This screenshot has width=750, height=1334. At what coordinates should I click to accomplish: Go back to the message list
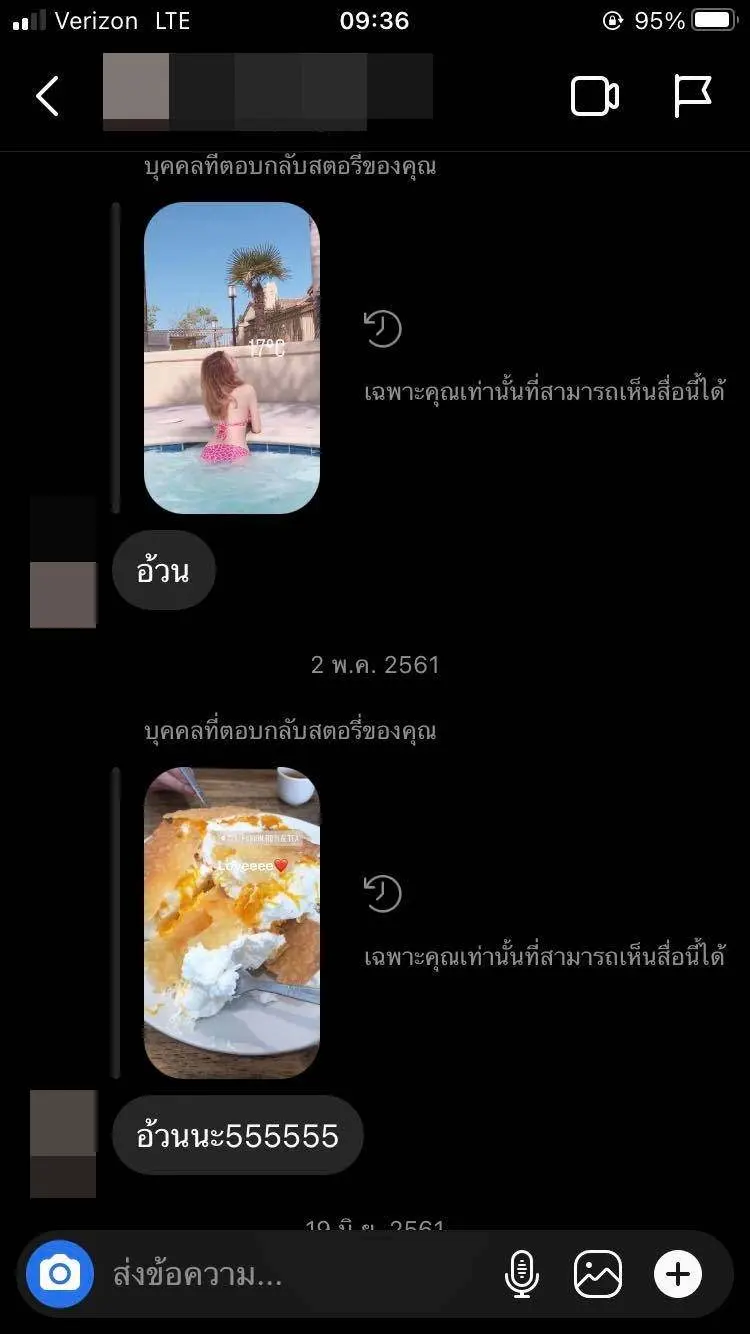[x=47, y=96]
